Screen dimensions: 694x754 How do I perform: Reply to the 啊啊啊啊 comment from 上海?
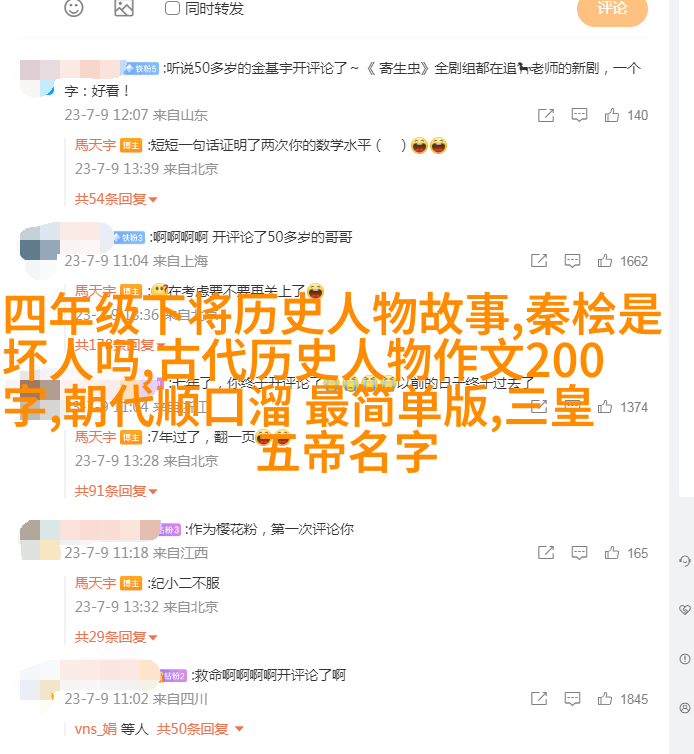point(572,261)
